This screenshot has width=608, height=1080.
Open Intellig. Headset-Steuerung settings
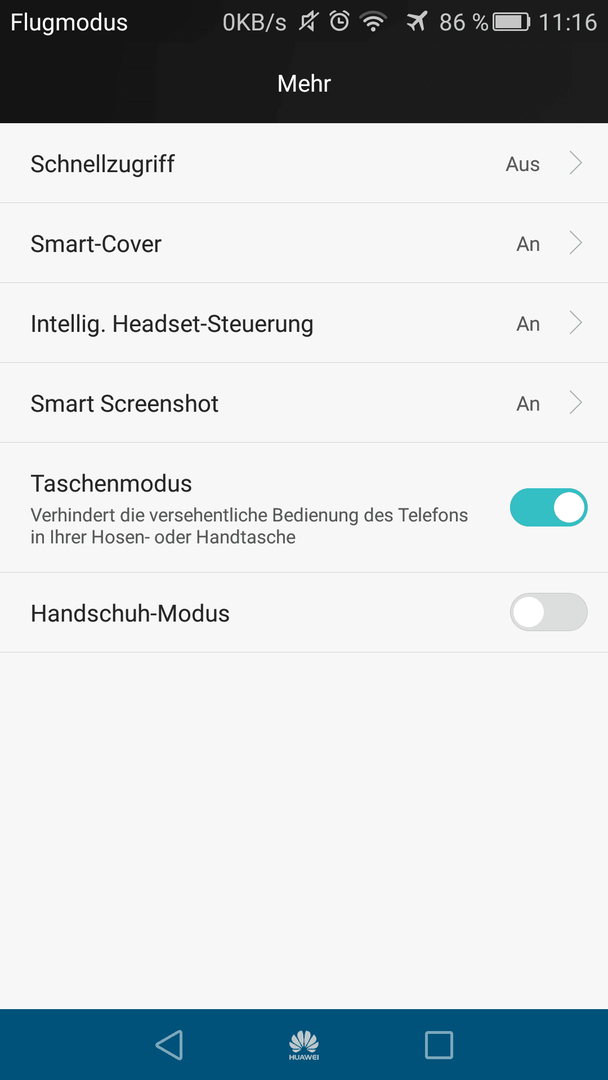304,323
